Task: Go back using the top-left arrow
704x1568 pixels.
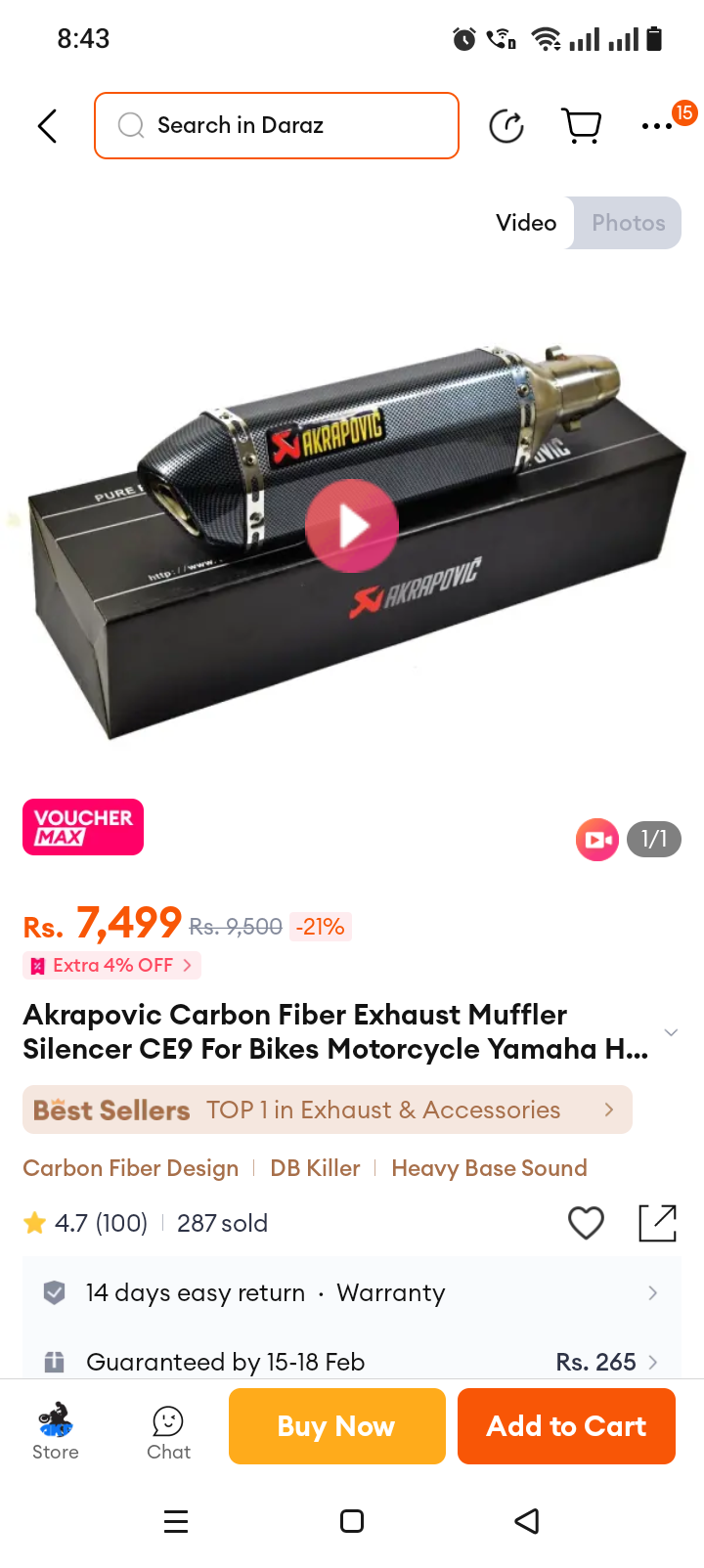Action: (47, 126)
